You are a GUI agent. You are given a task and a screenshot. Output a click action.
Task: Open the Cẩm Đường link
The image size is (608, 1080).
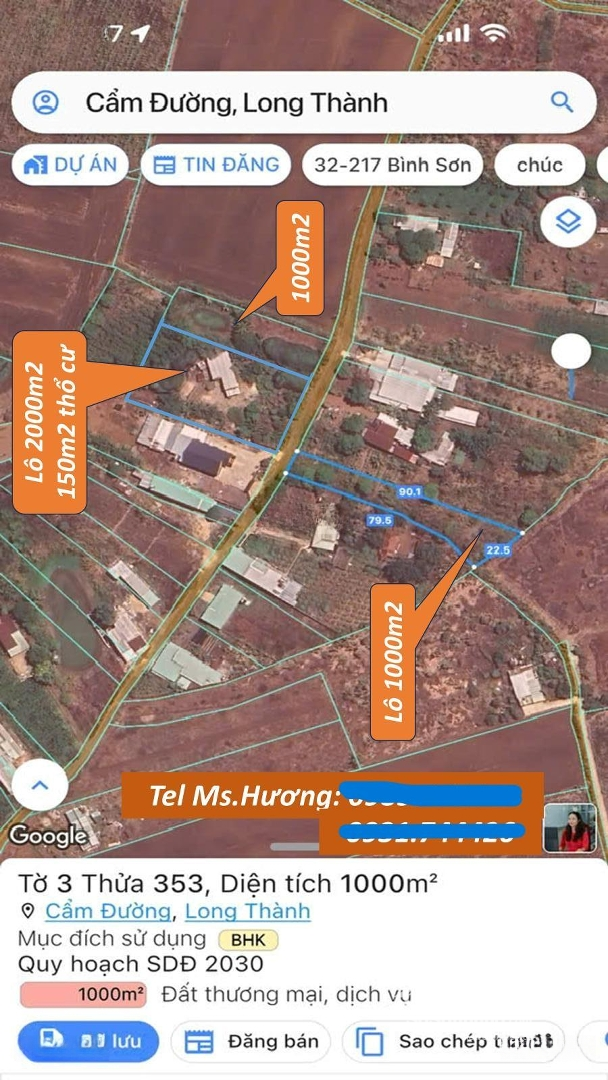tap(108, 911)
